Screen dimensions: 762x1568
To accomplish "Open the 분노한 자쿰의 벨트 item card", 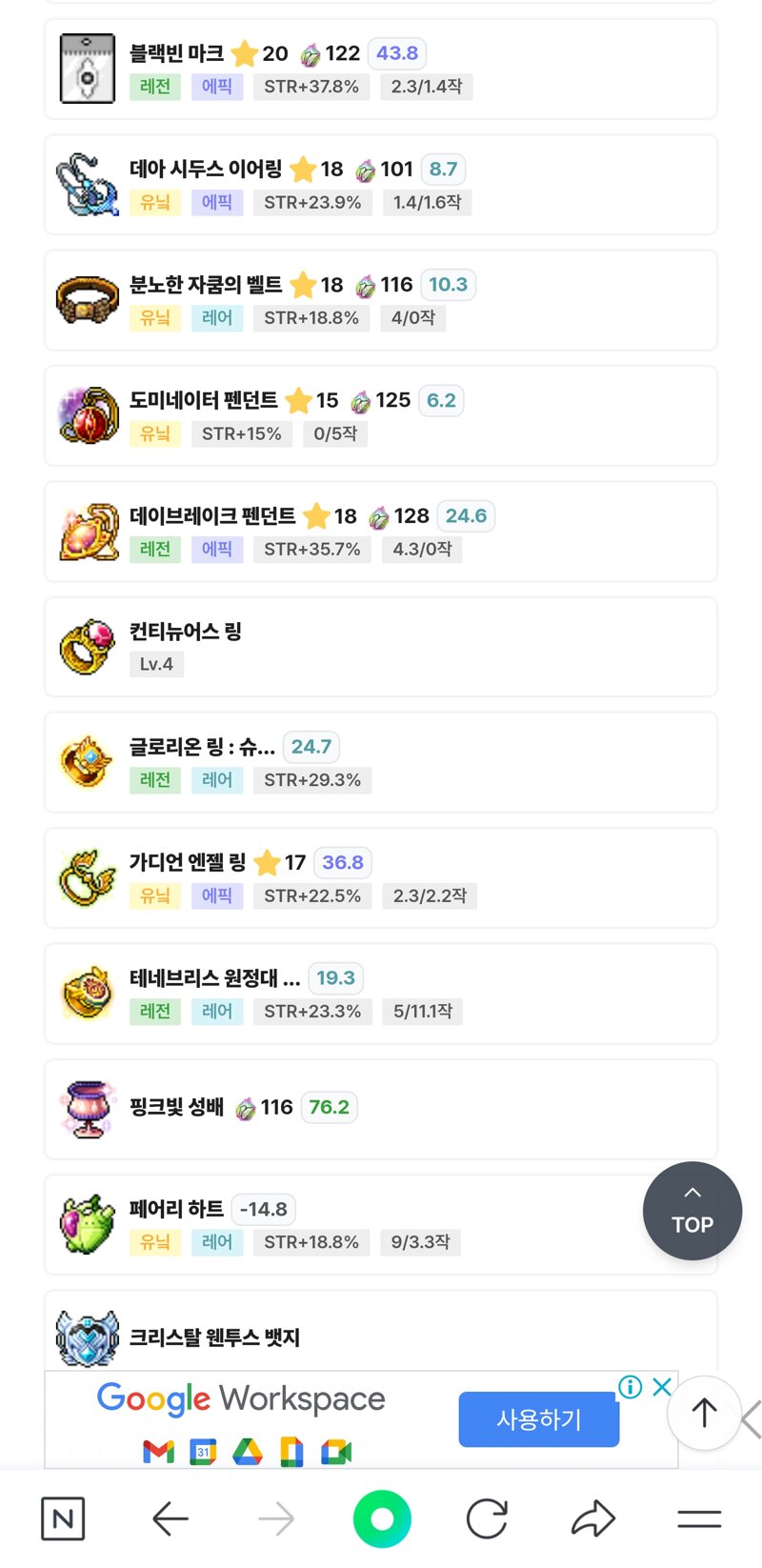I will (381, 300).
